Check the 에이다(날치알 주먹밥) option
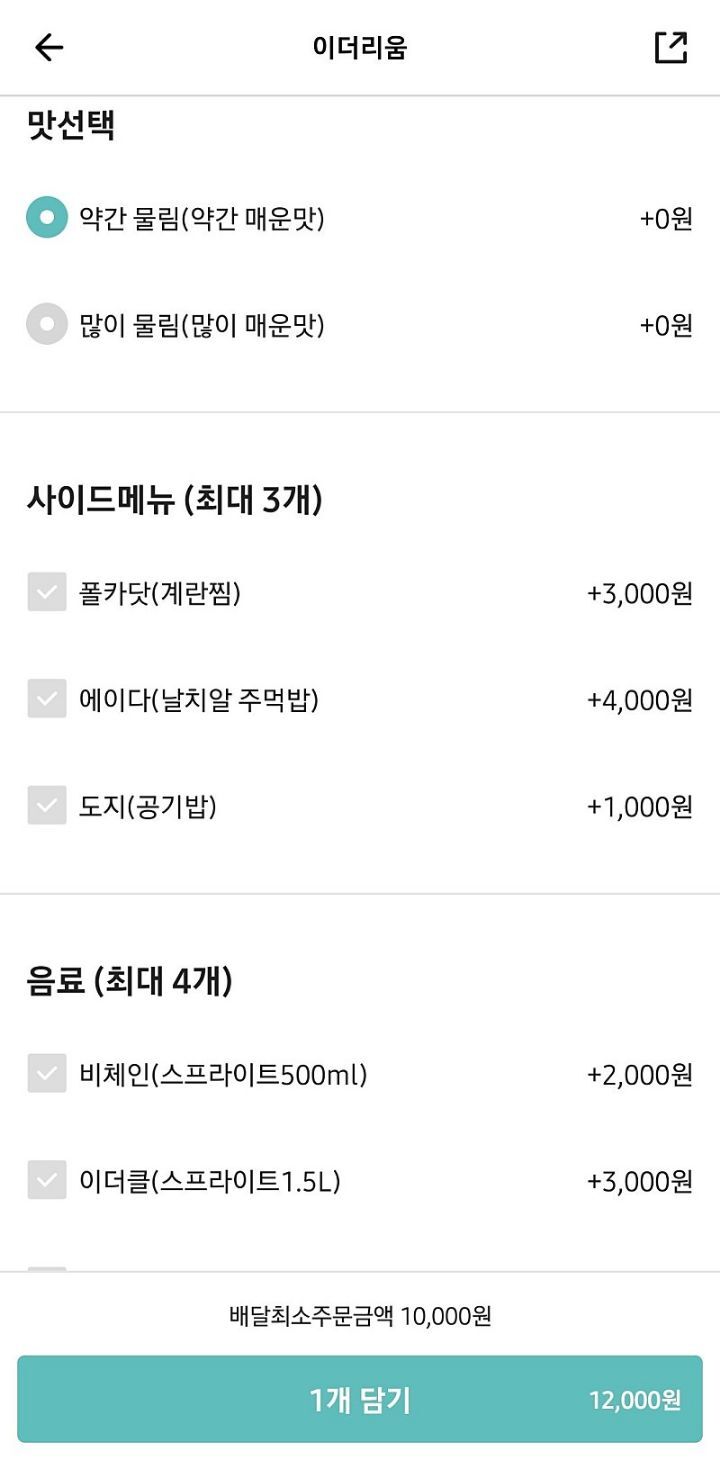720x1460 pixels. (46, 700)
